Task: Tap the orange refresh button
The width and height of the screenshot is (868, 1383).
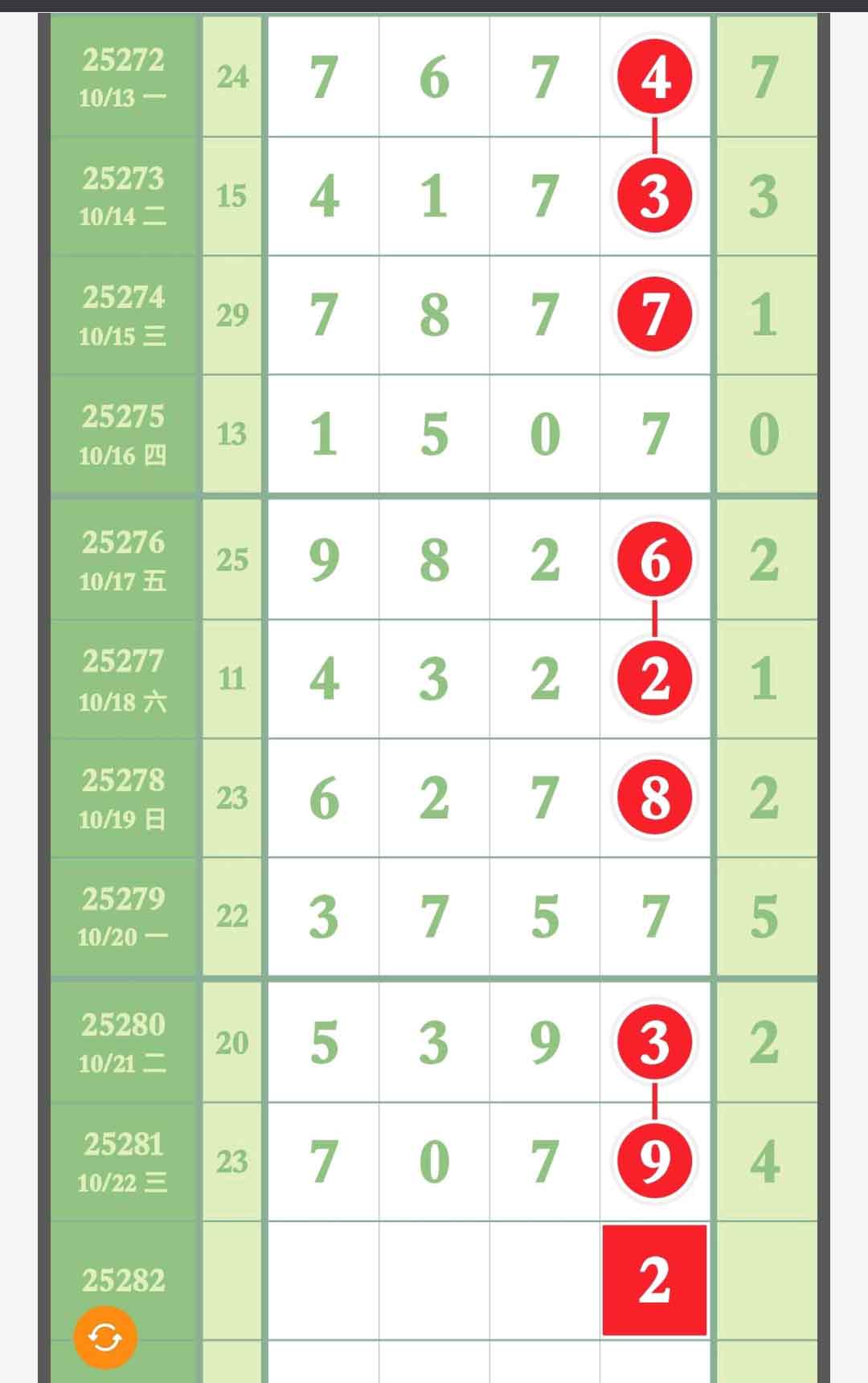Action: tap(104, 1337)
